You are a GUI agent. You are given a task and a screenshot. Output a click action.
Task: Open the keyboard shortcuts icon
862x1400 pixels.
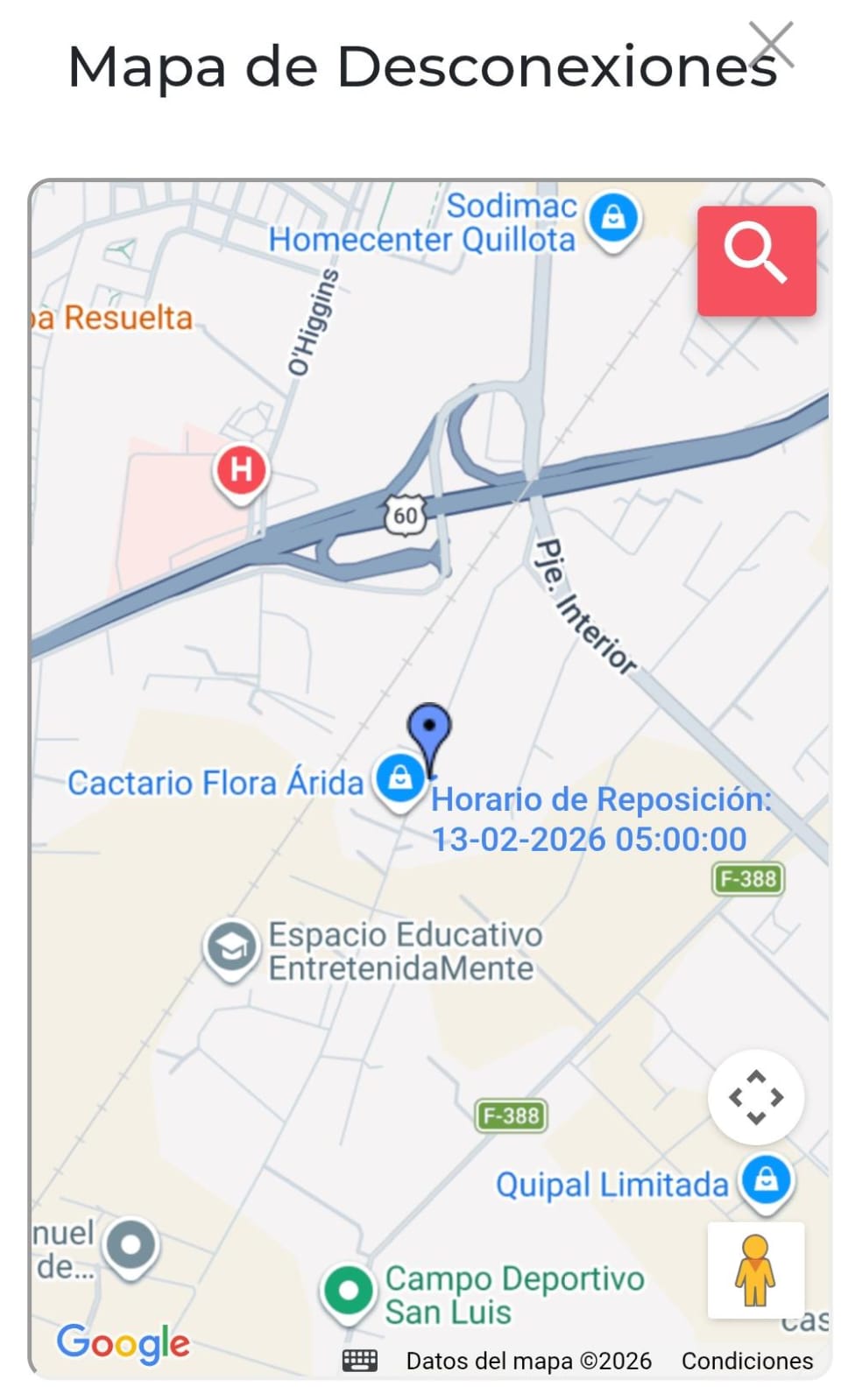click(x=359, y=1360)
